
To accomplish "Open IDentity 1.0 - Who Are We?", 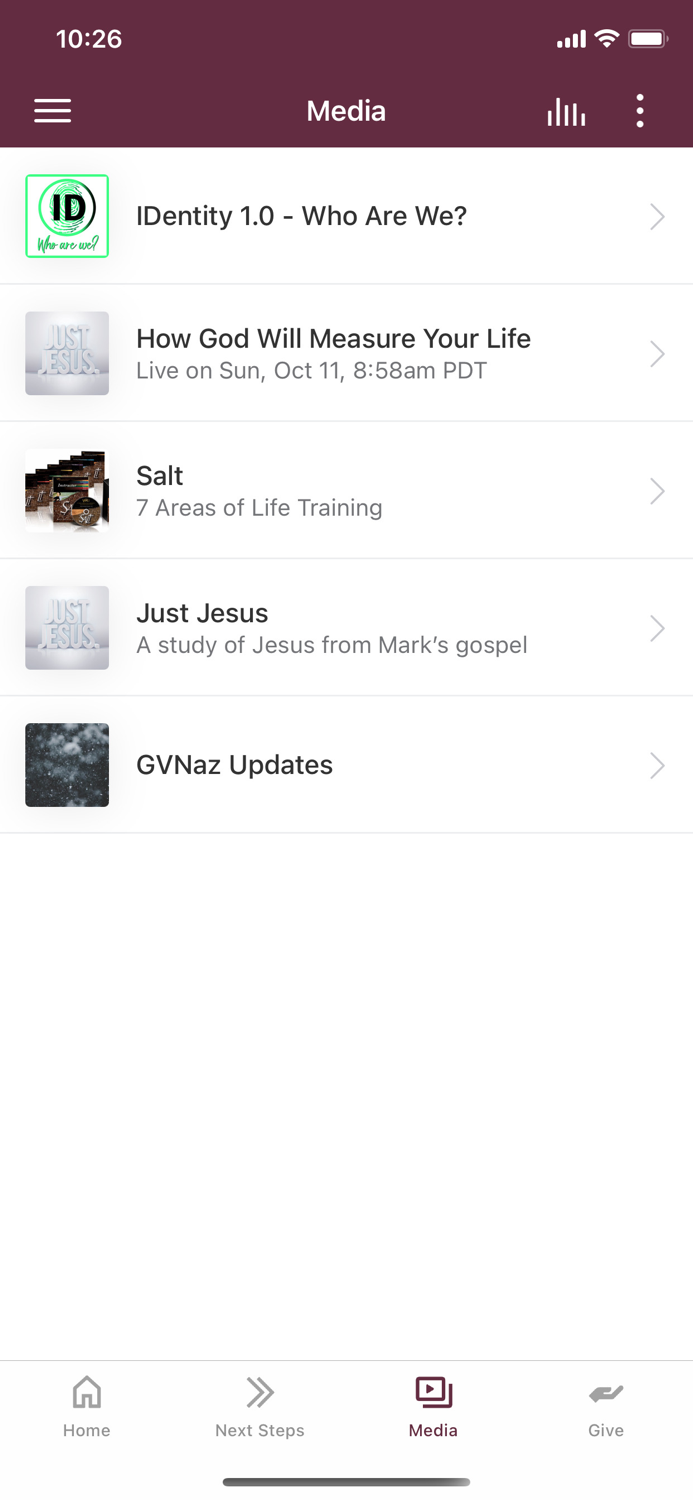I will (x=346, y=216).
